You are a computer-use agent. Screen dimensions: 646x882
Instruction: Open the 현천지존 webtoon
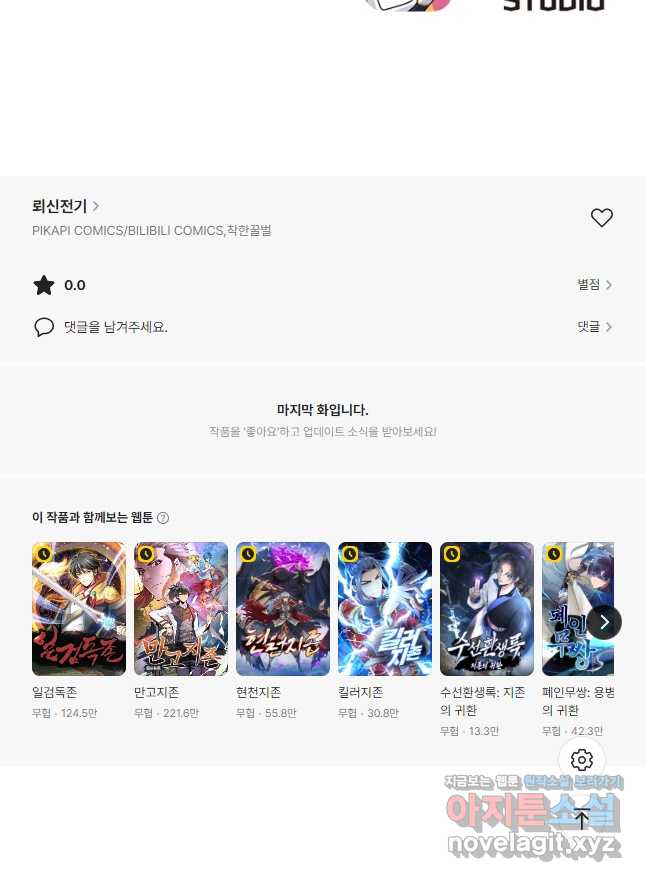click(283, 609)
